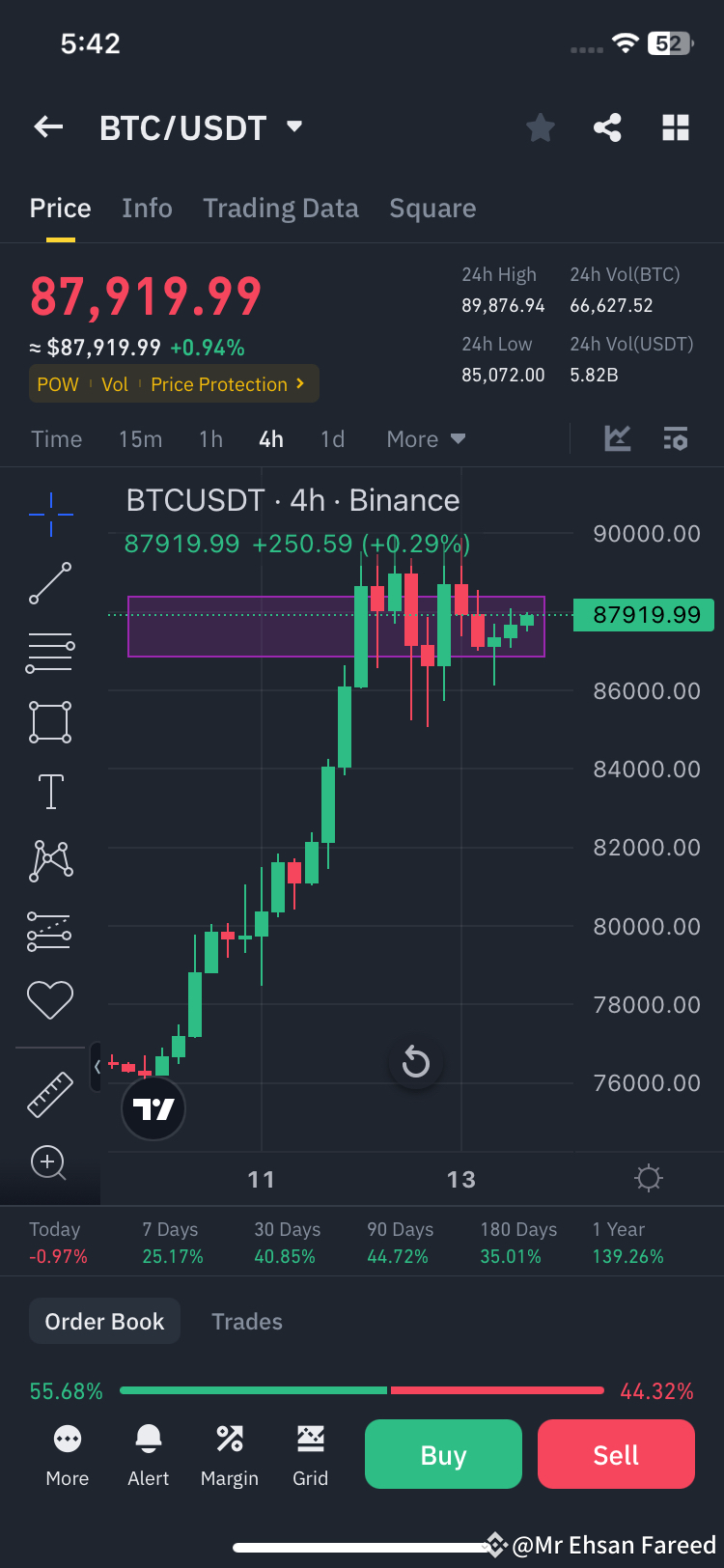
Task: Open the pattern drawing tool
Action: tap(50, 860)
